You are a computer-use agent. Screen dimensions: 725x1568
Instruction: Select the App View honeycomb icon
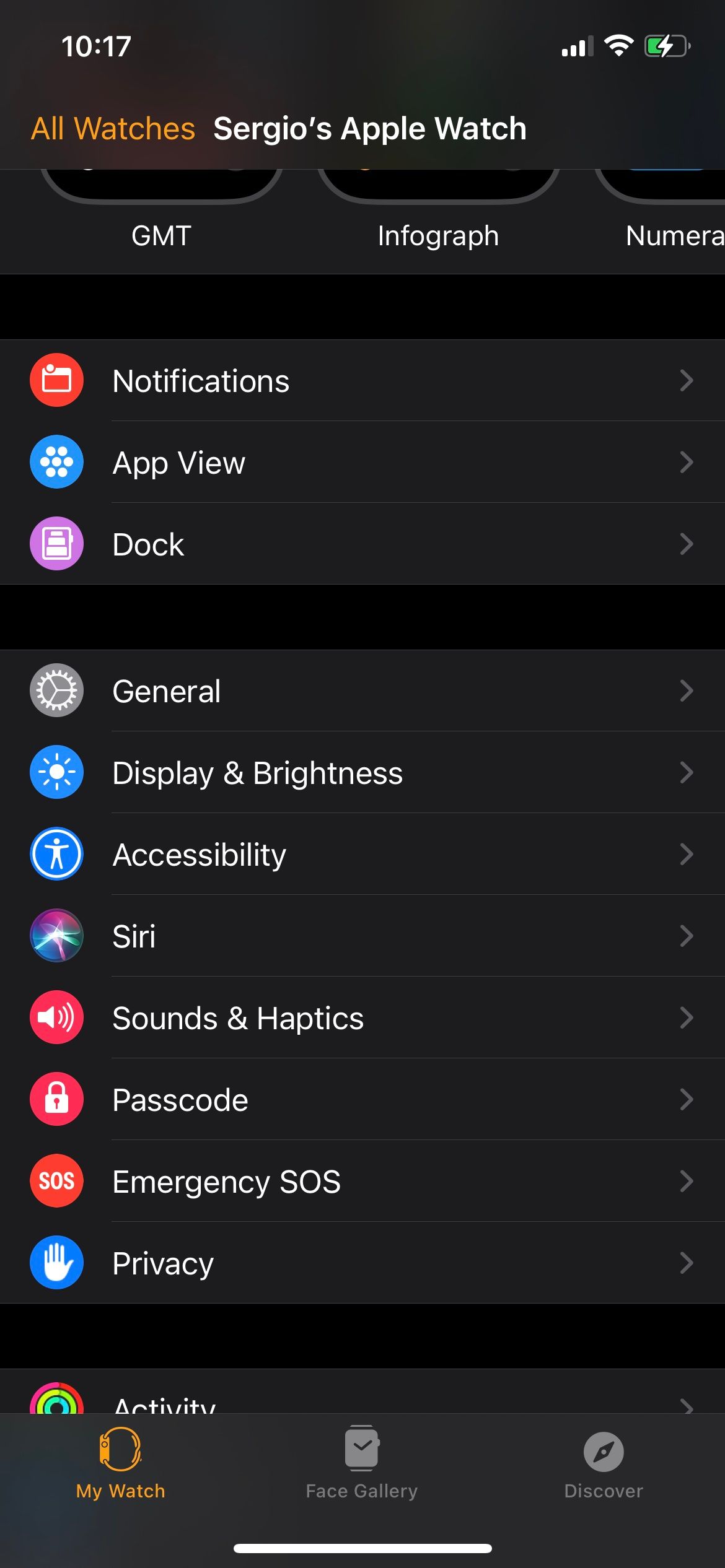56,462
